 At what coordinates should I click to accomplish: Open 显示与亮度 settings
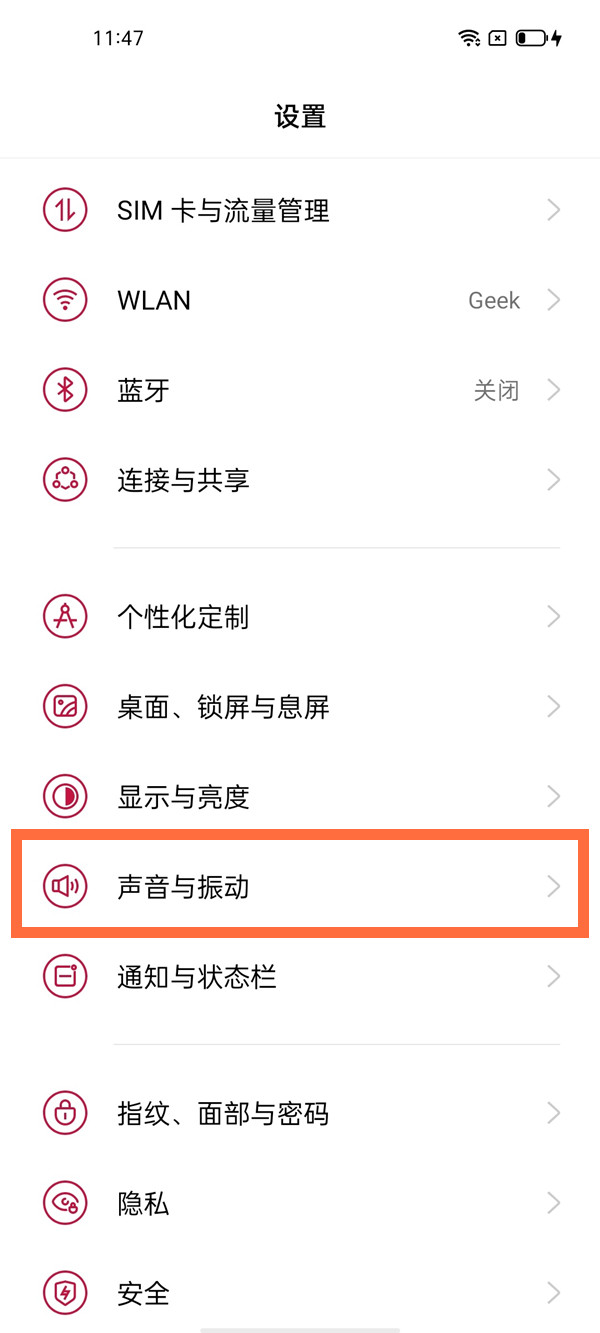(x=300, y=797)
